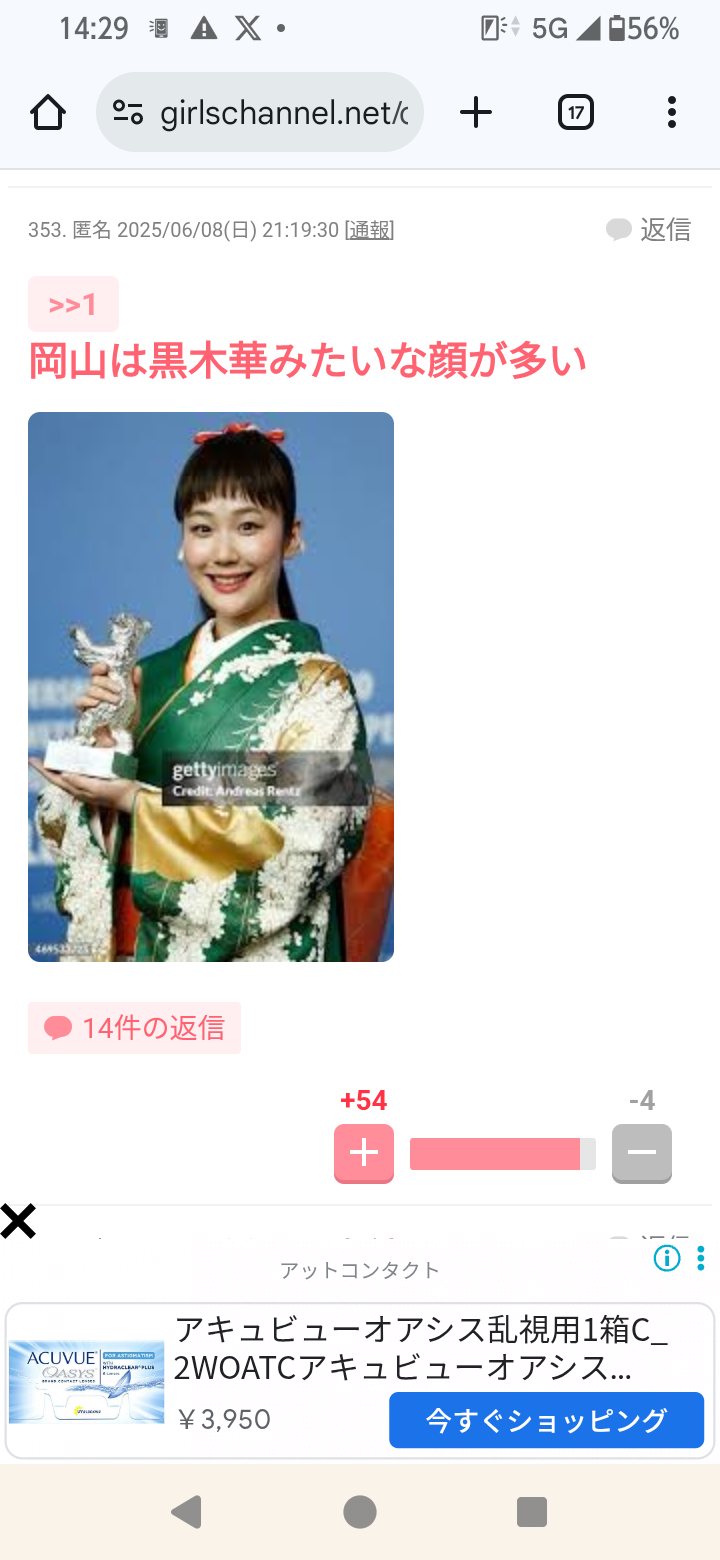Tap 今すぐショッピング in the Acuvue ad
The image size is (720, 1560).
click(546, 1420)
